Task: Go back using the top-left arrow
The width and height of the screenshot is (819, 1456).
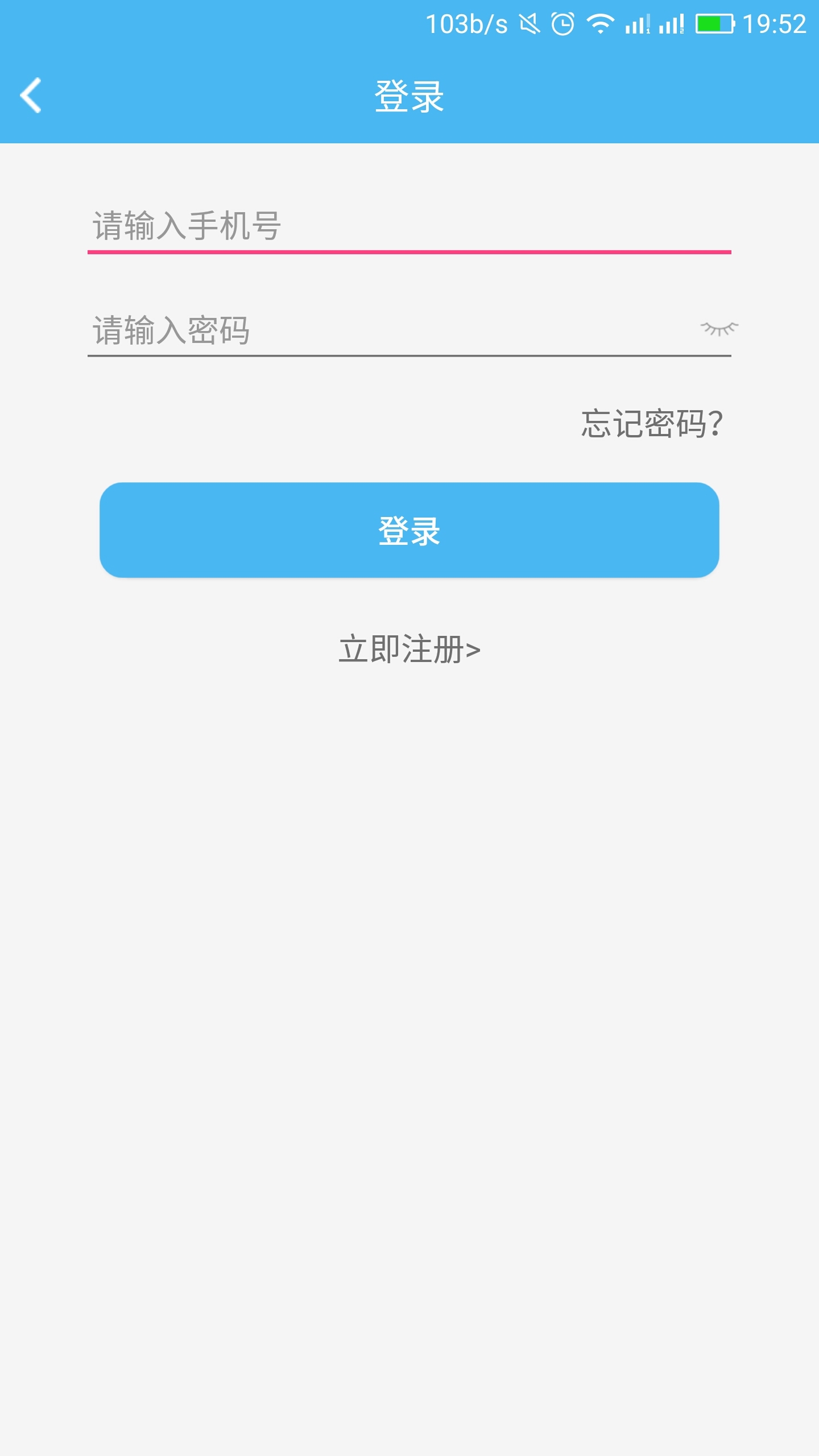Action: coord(31,95)
